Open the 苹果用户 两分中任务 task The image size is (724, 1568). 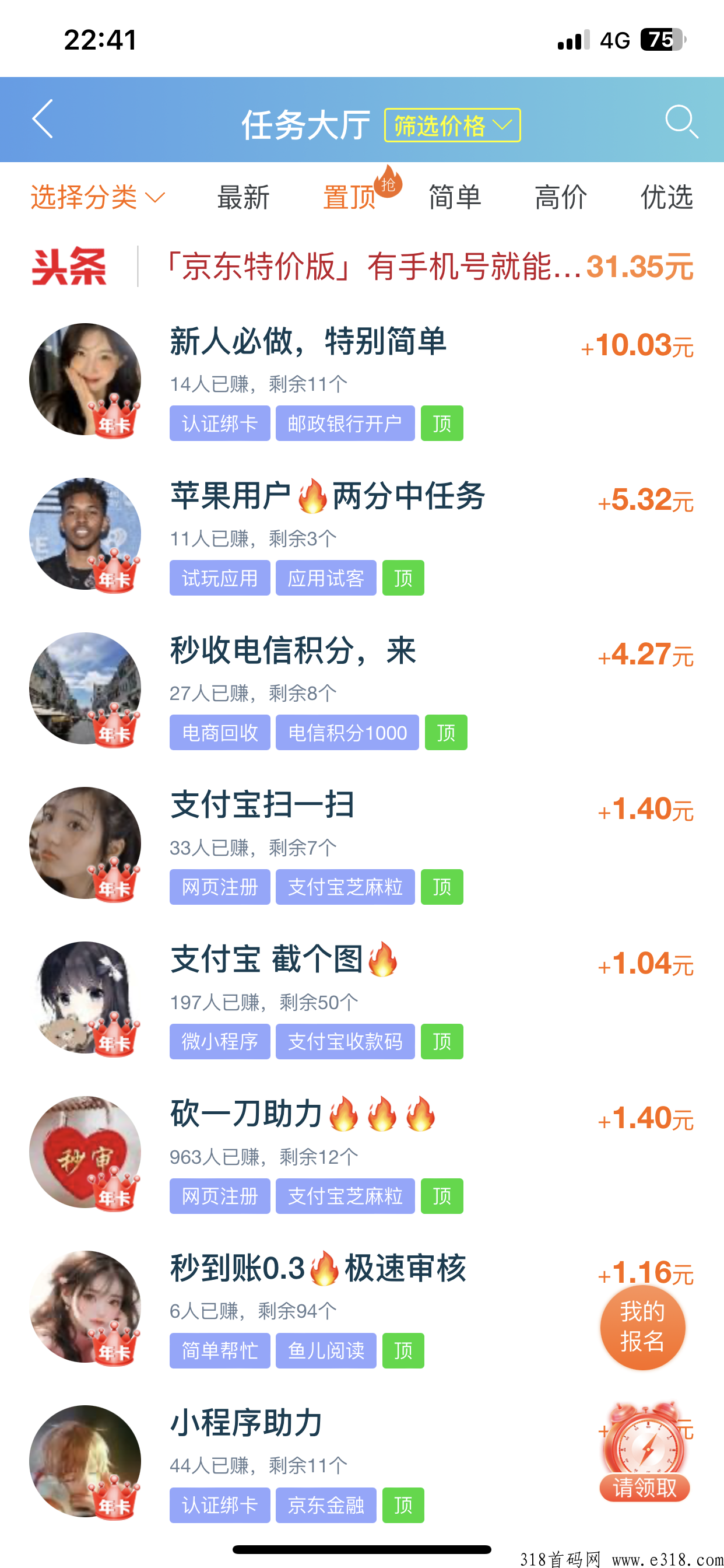[328, 496]
